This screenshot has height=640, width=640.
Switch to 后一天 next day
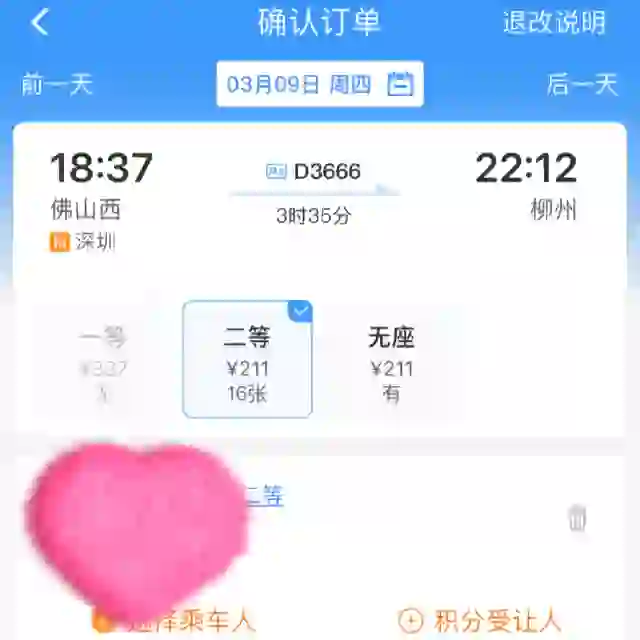tap(582, 84)
